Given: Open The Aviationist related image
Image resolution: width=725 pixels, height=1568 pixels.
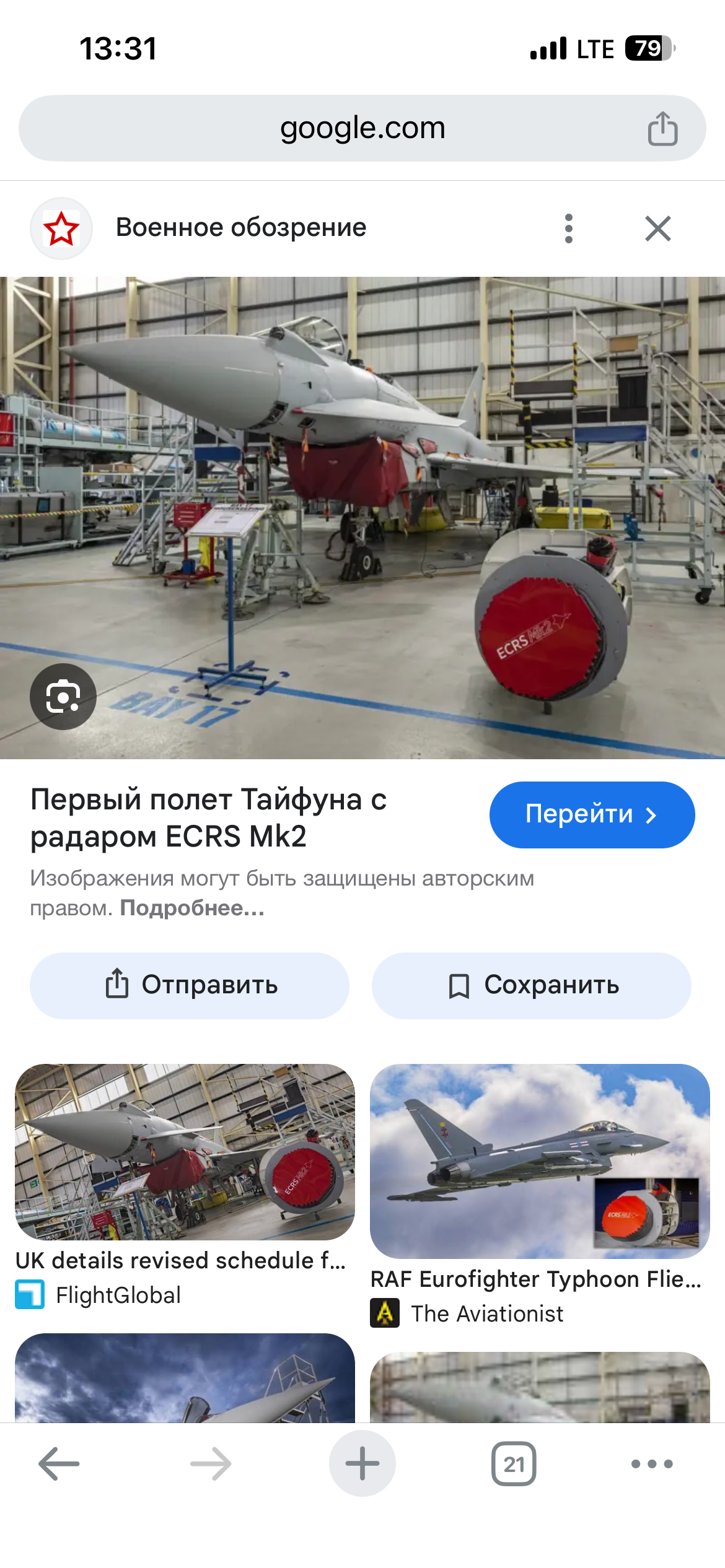Looking at the screenshot, I should [540, 1161].
